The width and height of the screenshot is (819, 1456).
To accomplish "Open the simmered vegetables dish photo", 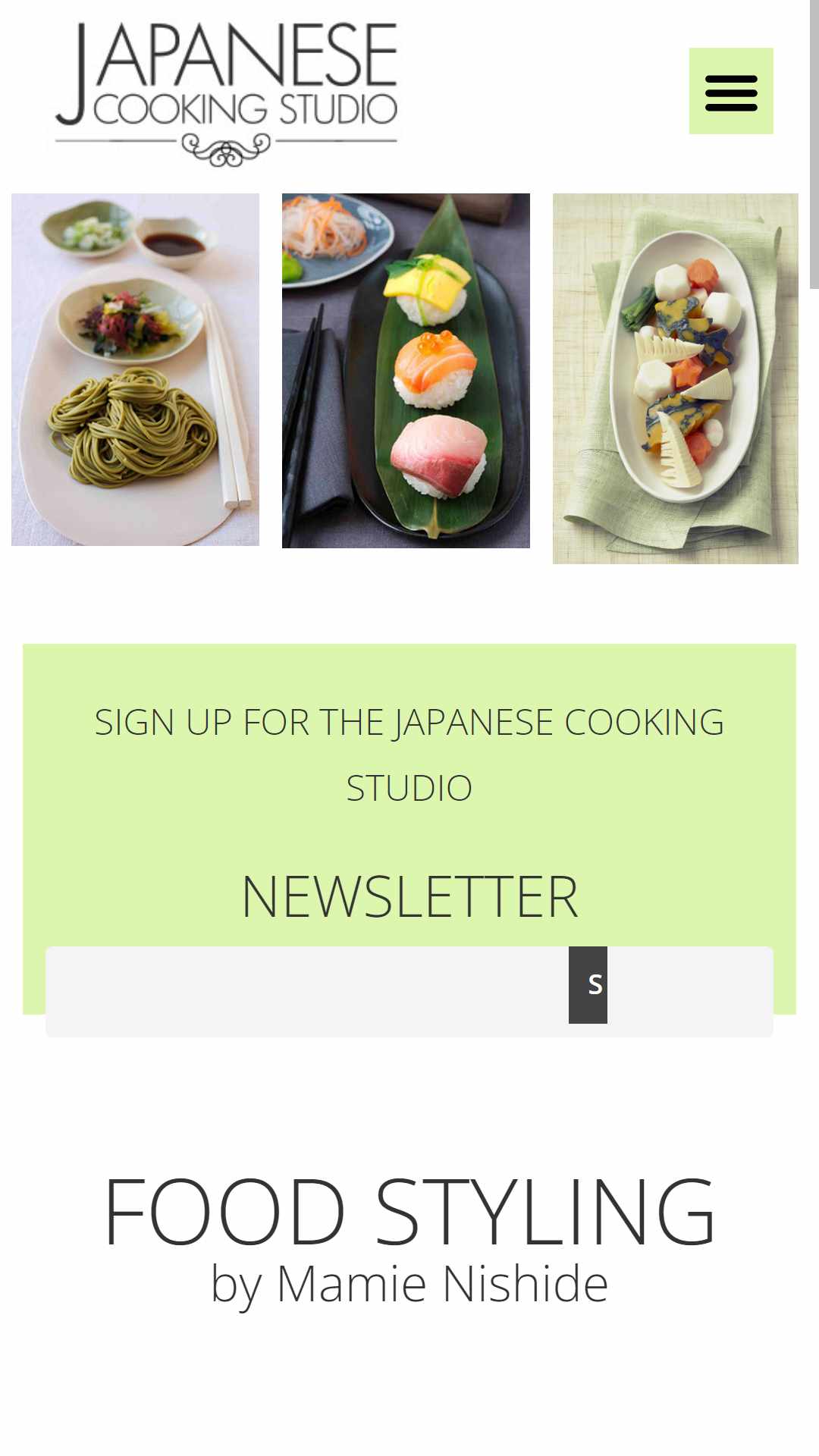I will [x=676, y=378].
